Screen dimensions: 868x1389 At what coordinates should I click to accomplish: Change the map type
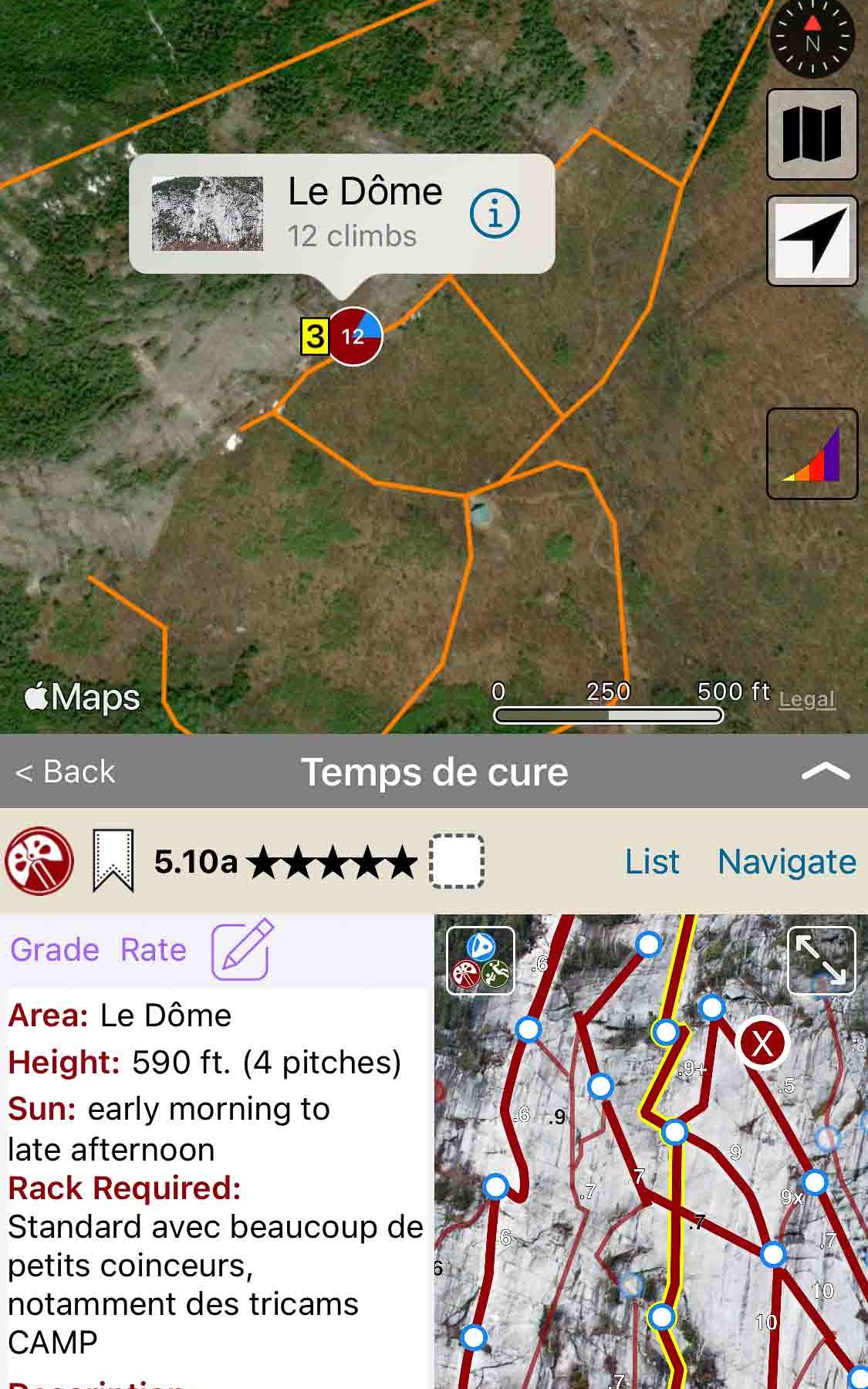[x=812, y=134]
